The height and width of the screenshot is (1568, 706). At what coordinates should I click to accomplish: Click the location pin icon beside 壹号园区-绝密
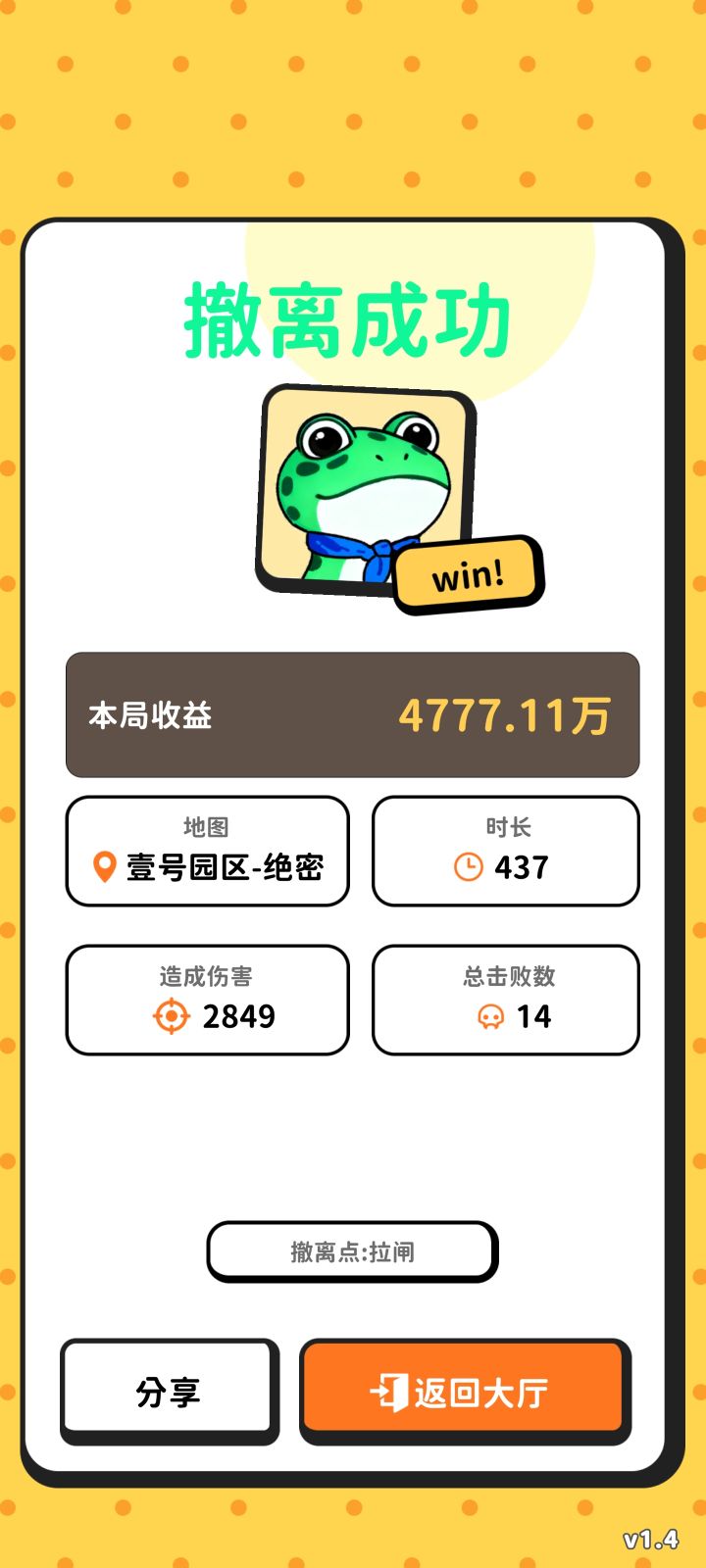[104, 867]
